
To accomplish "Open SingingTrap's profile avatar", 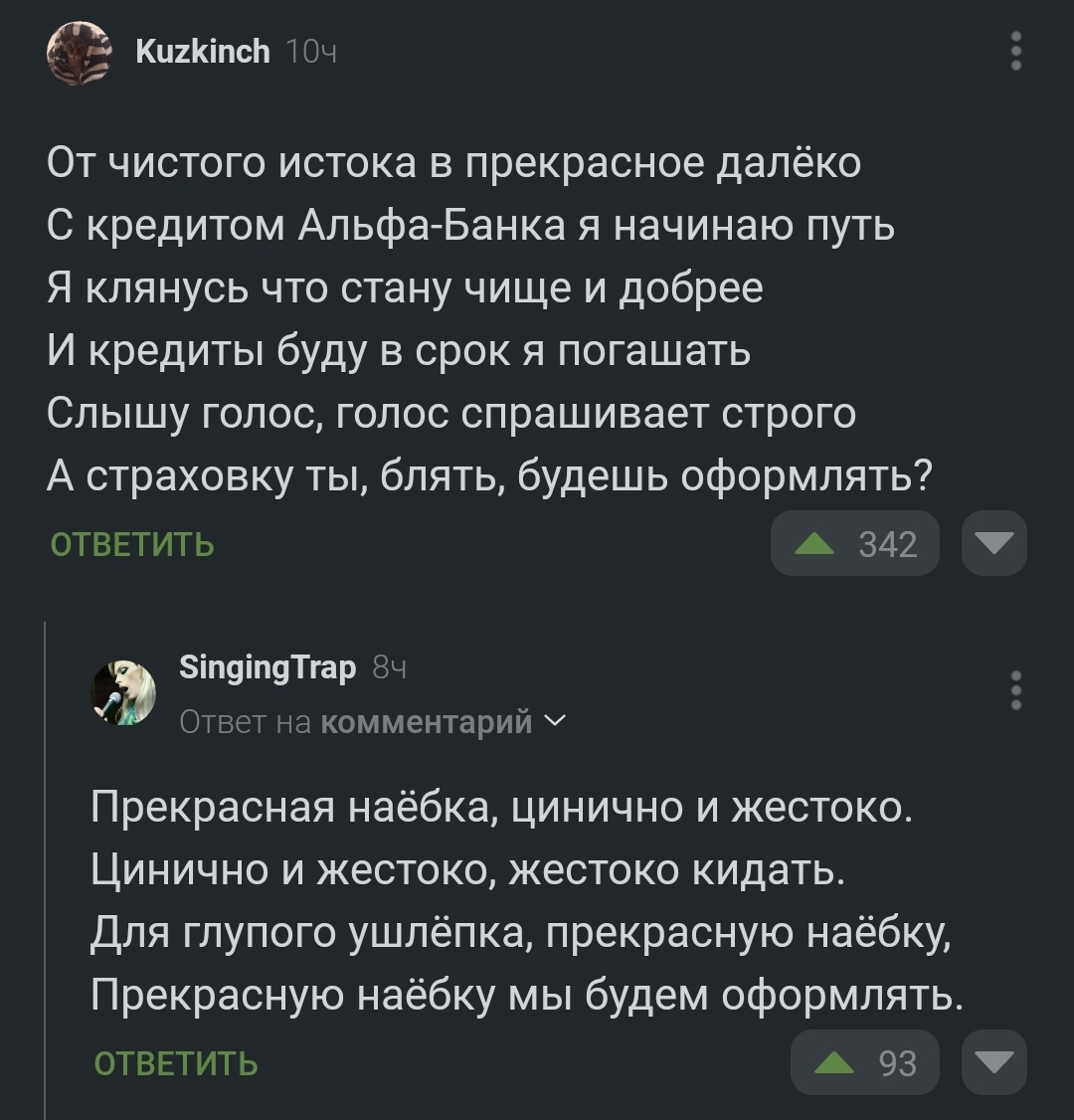I will tap(124, 691).
